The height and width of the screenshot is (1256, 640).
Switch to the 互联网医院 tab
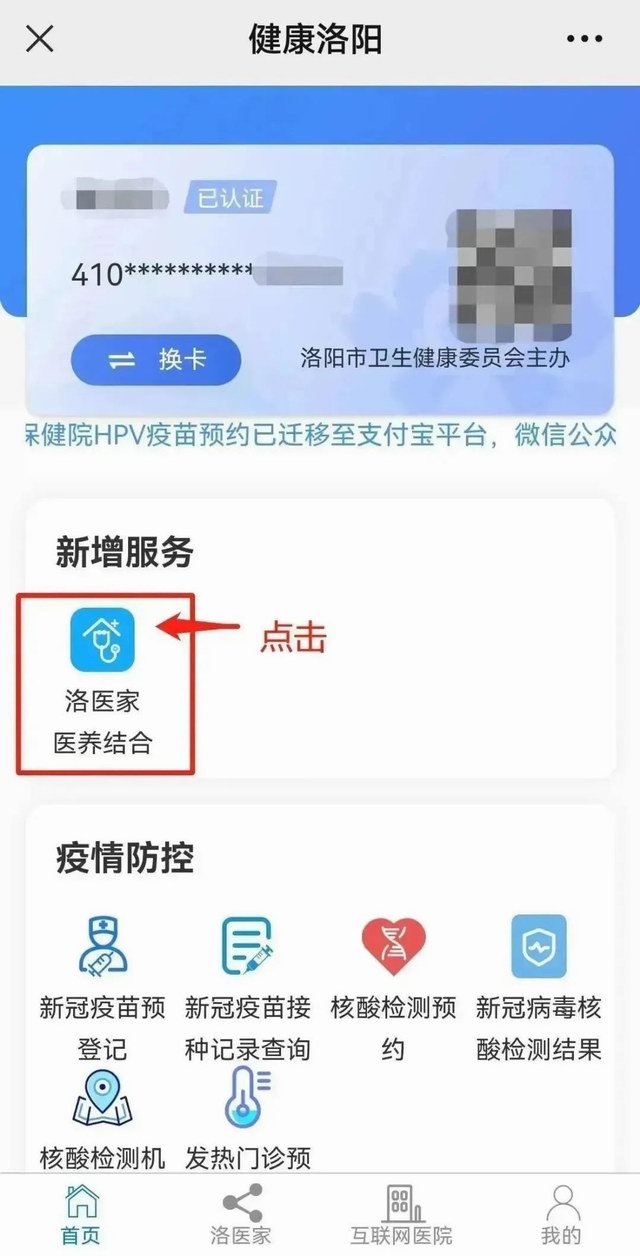point(401,1214)
